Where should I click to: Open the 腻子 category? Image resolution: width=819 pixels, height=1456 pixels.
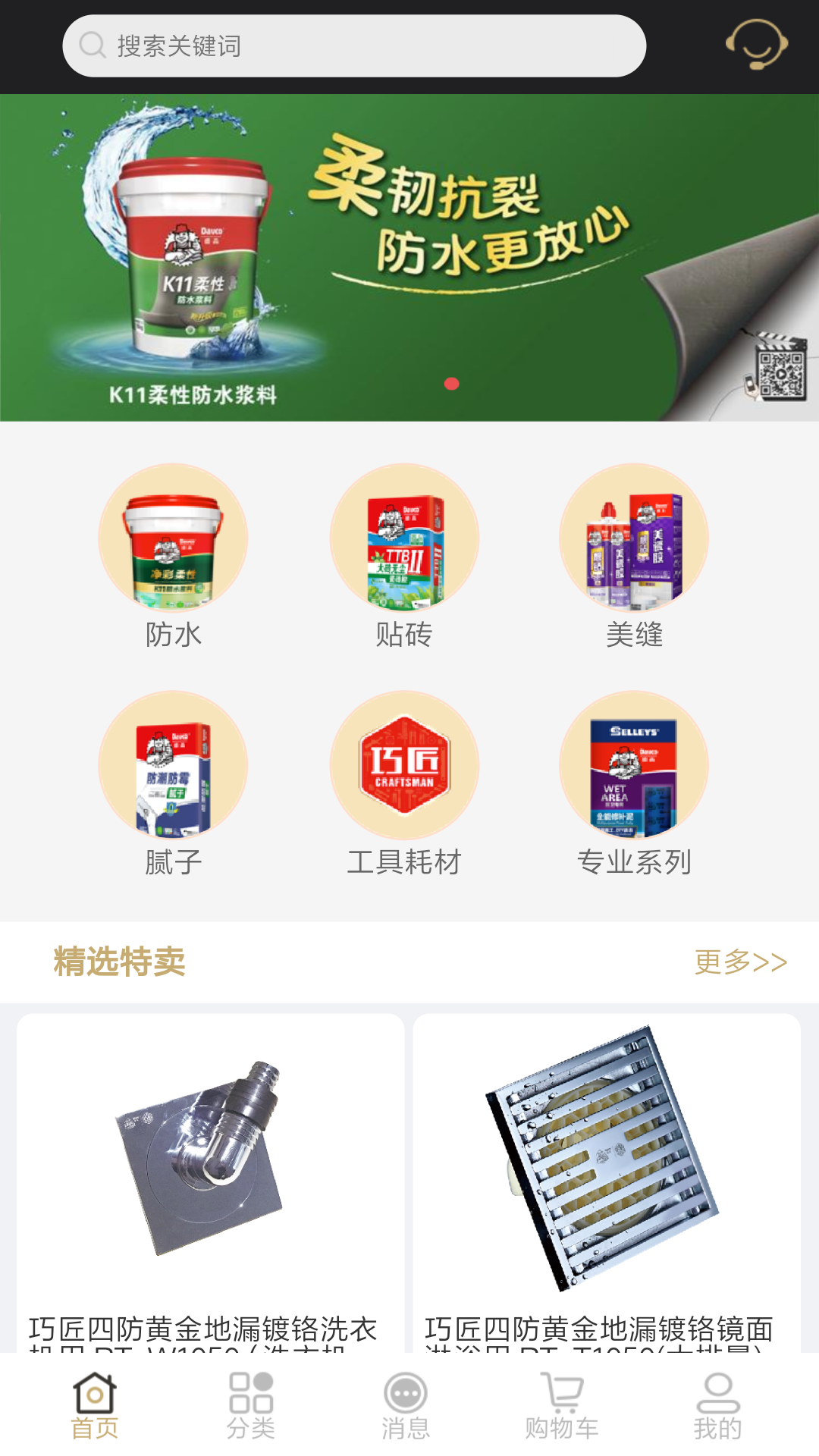coord(174,783)
